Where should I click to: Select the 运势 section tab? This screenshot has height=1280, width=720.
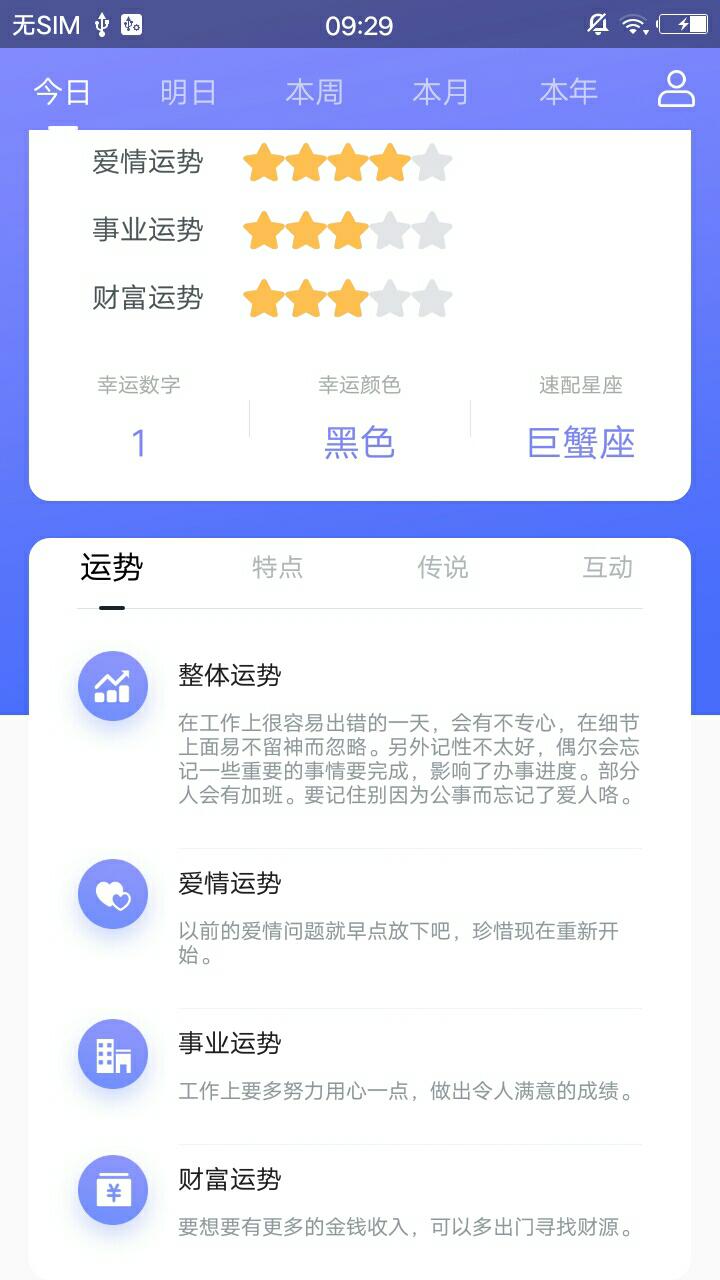(112, 568)
